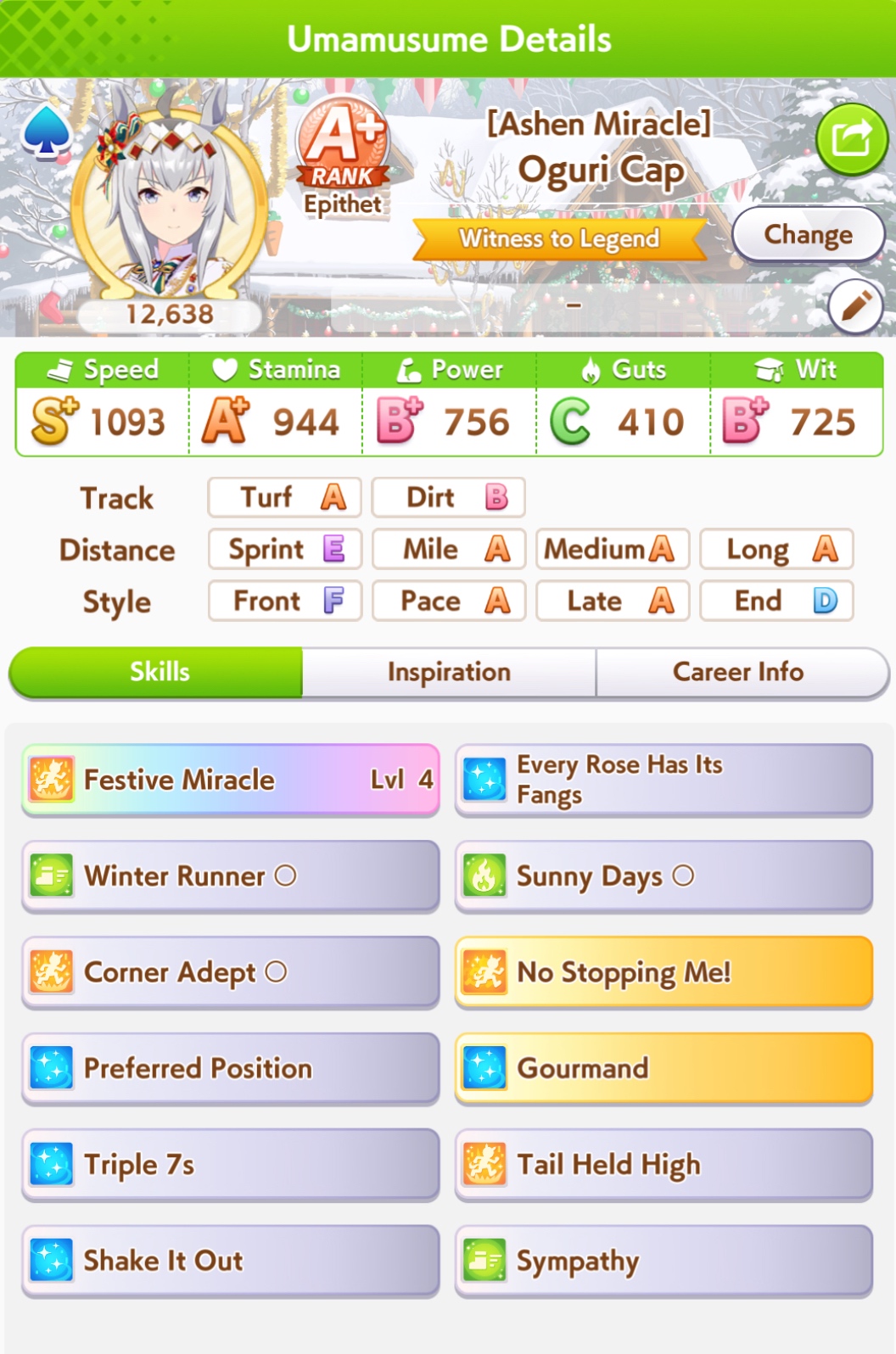This screenshot has width=896, height=1354.
Task: Open the Shake It Out skill
Action: coord(231,1261)
